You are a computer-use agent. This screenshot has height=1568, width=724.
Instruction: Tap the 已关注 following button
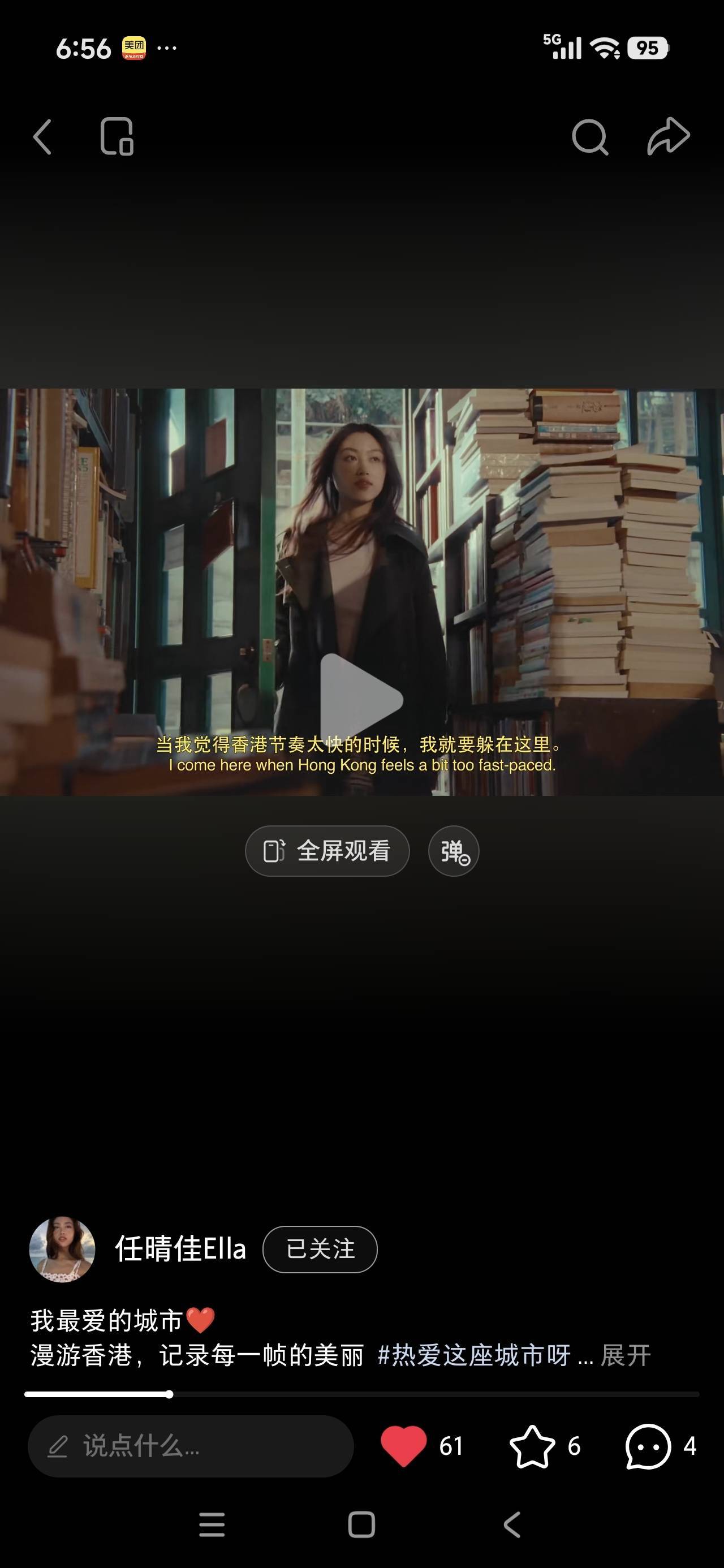320,1250
